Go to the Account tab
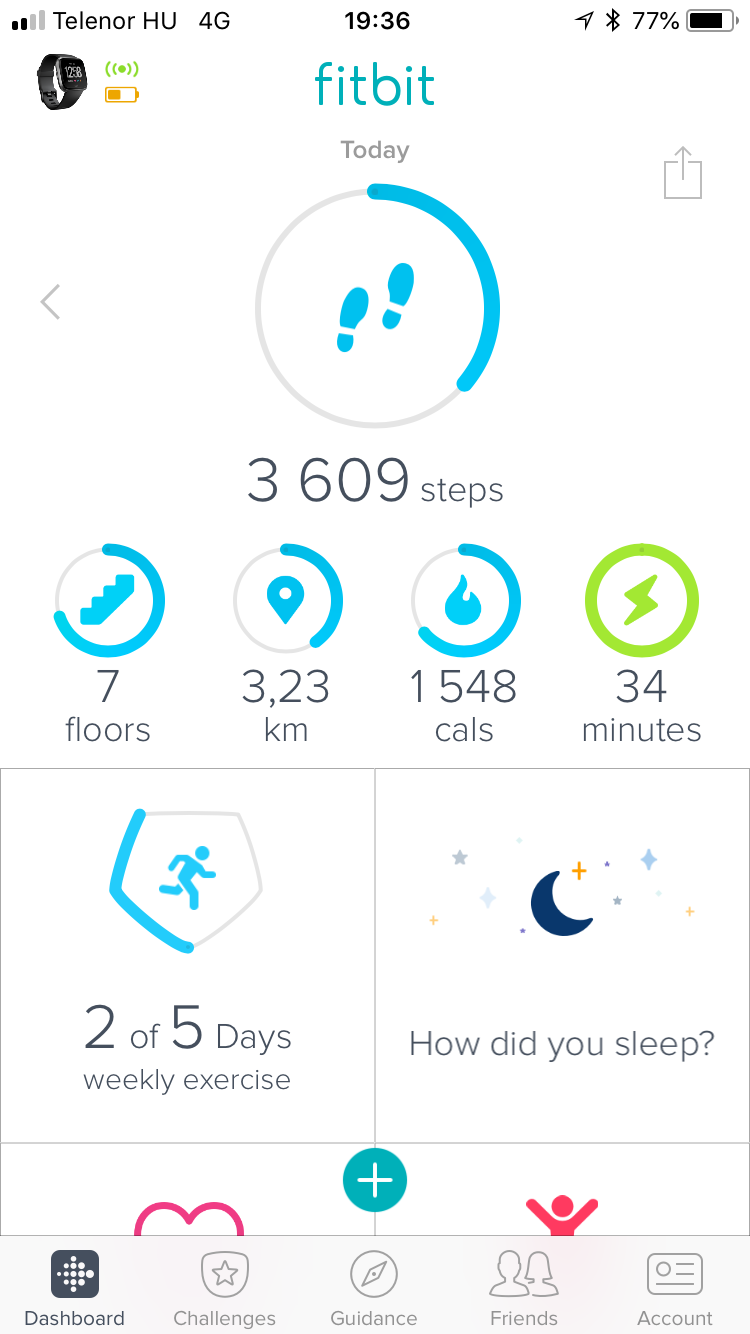Image resolution: width=750 pixels, height=1334 pixels. tap(675, 1290)
